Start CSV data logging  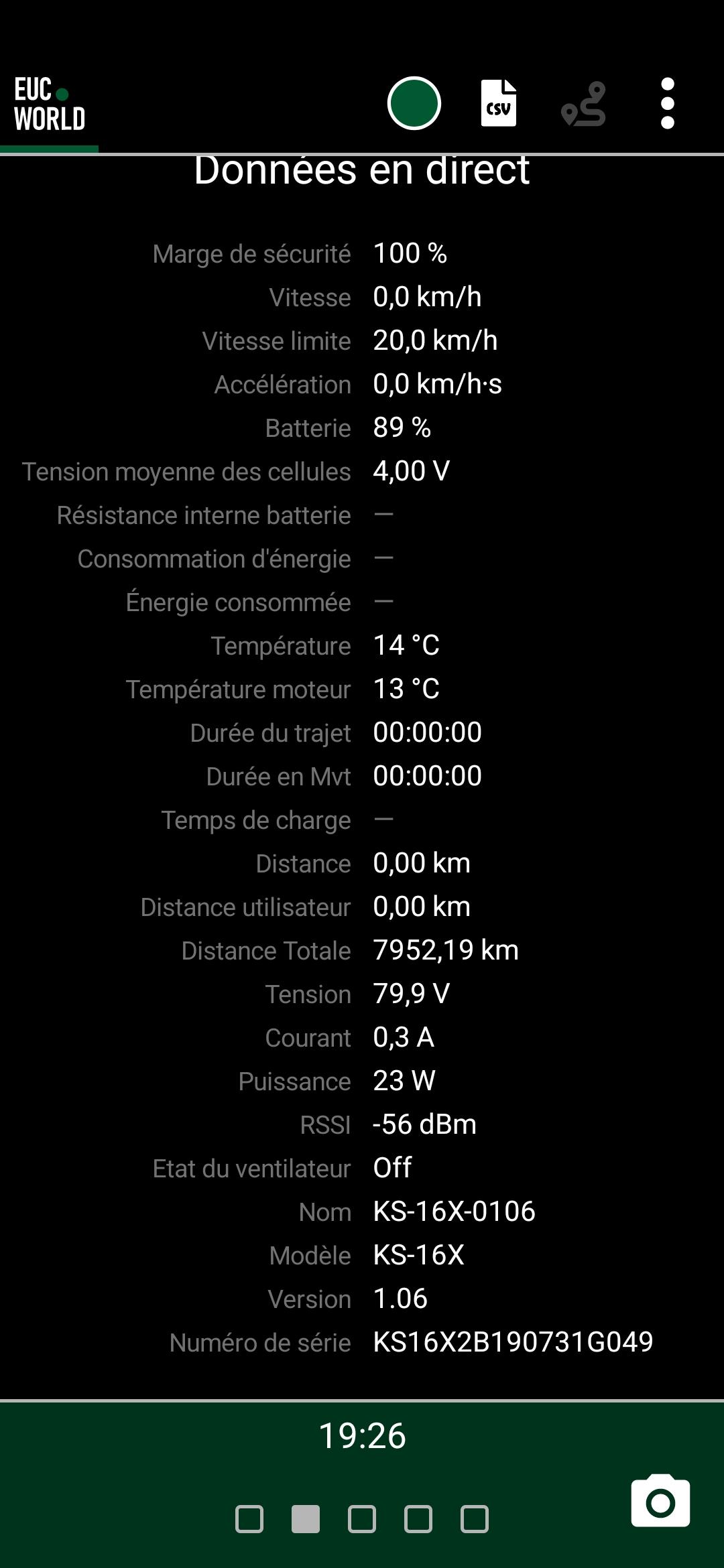(499, 103)
